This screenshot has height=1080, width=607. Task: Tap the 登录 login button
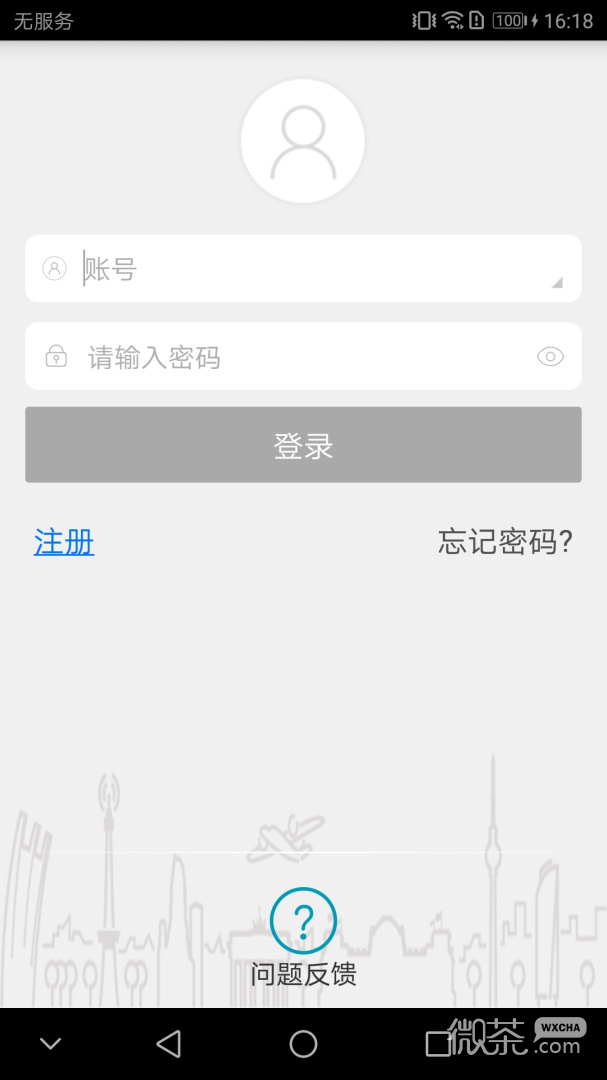pyautogui.click(x=303, y=445)
